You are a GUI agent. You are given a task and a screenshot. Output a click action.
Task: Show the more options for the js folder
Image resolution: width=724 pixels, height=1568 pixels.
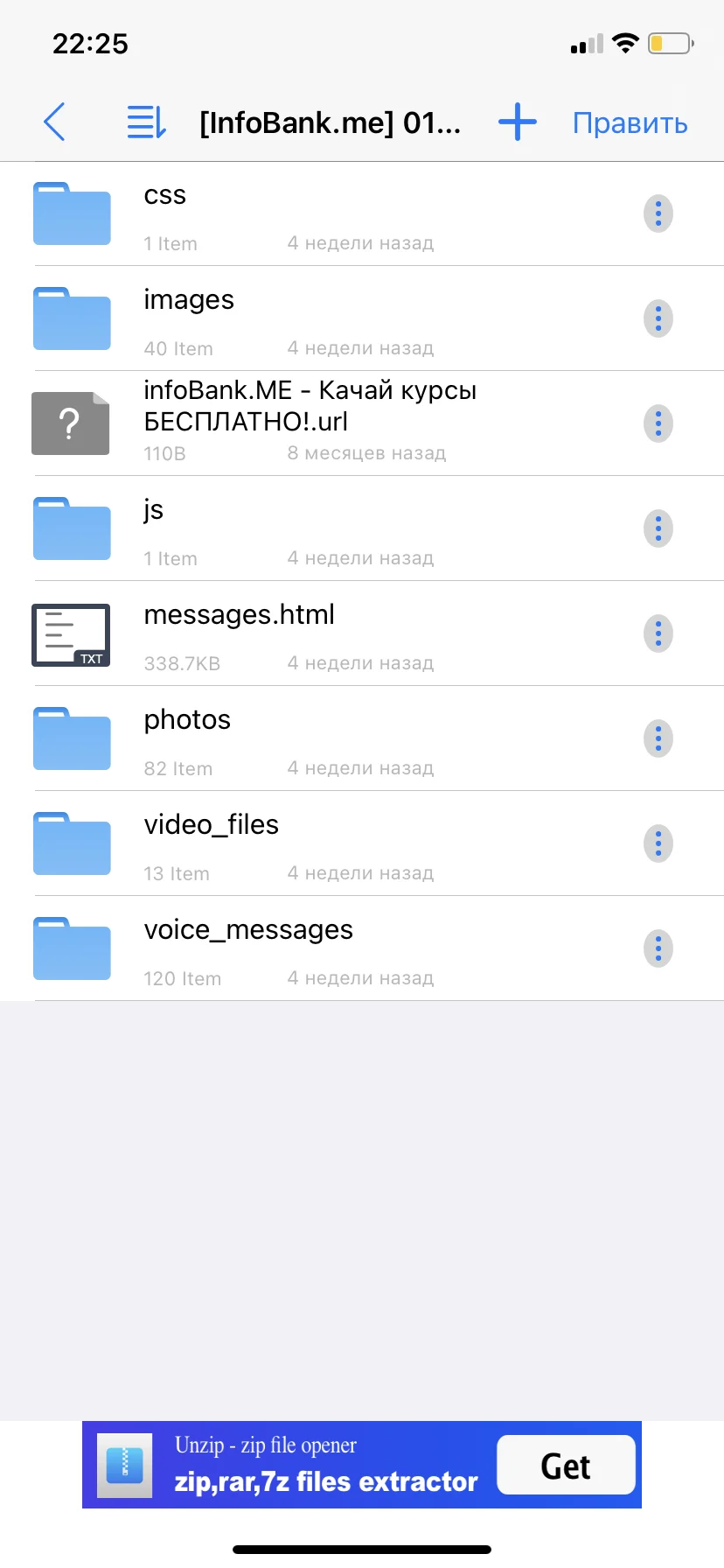[x=658, y=528]
